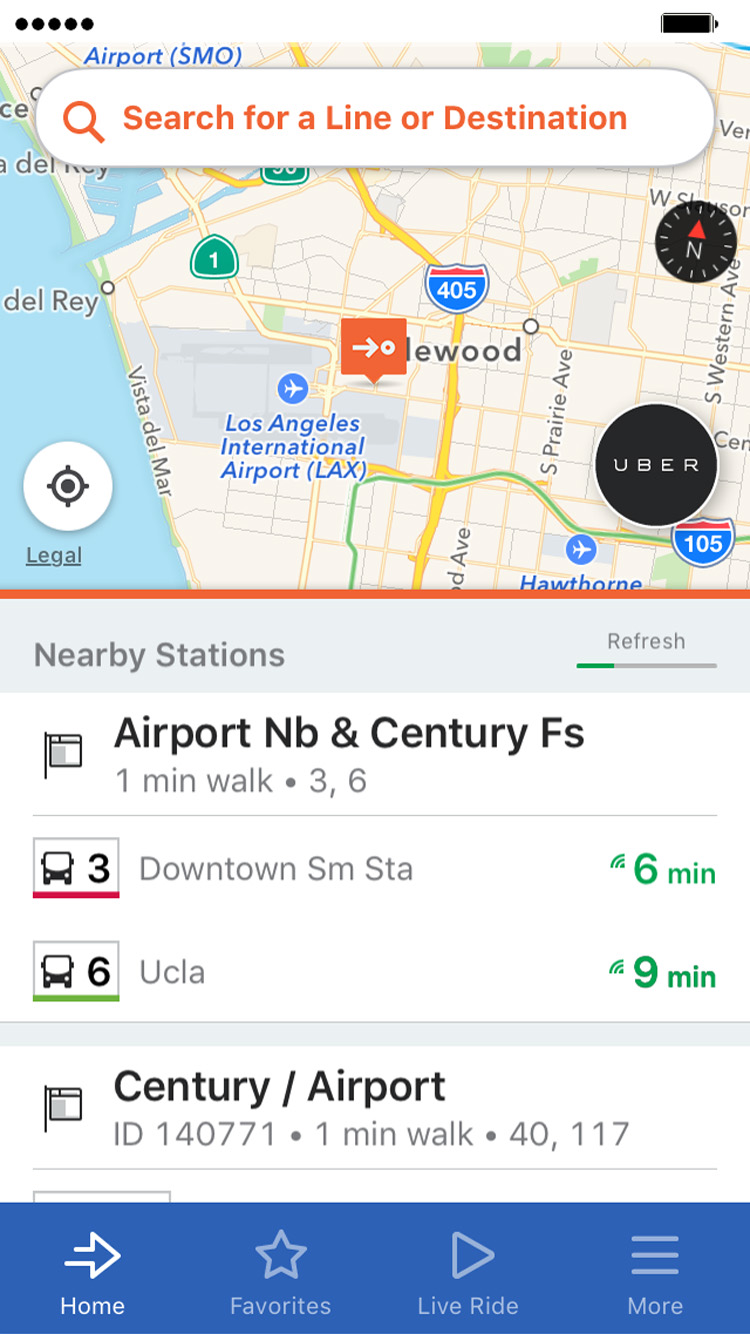Tap the compass icon to reorient the map
750x1334 pixels.
[x=696, y=243]
